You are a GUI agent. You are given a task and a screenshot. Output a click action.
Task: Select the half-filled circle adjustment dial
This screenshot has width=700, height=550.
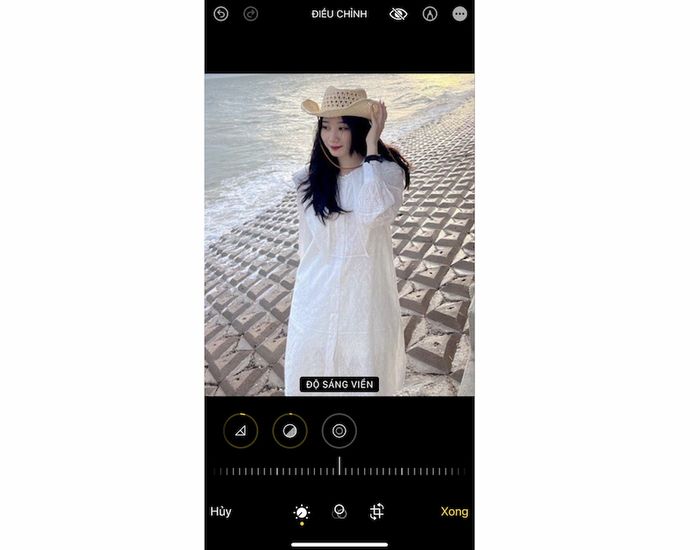290,431
